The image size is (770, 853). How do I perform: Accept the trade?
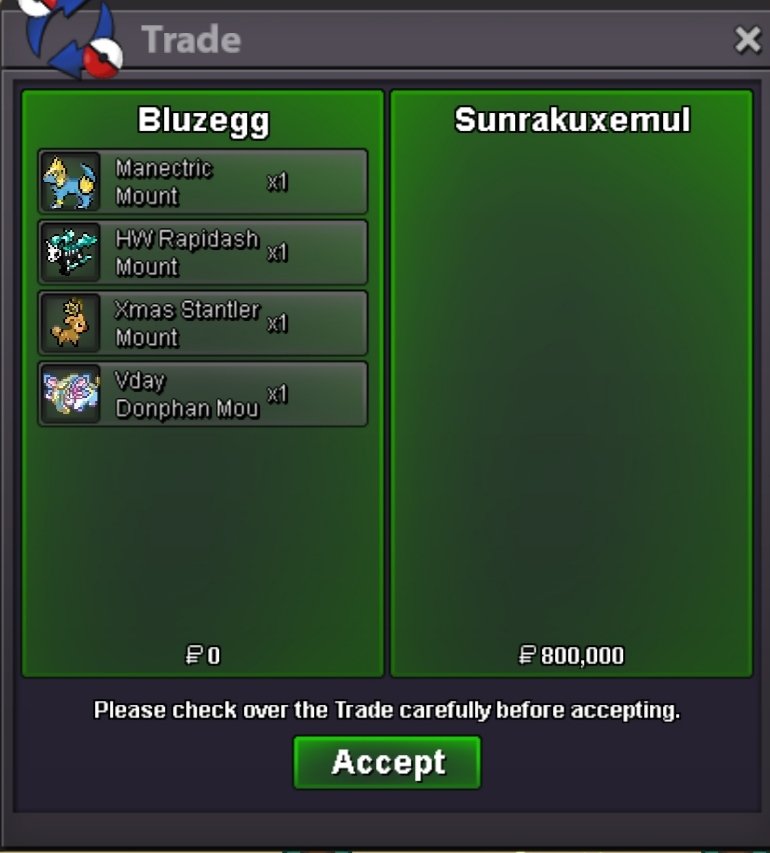coord(387,762)
